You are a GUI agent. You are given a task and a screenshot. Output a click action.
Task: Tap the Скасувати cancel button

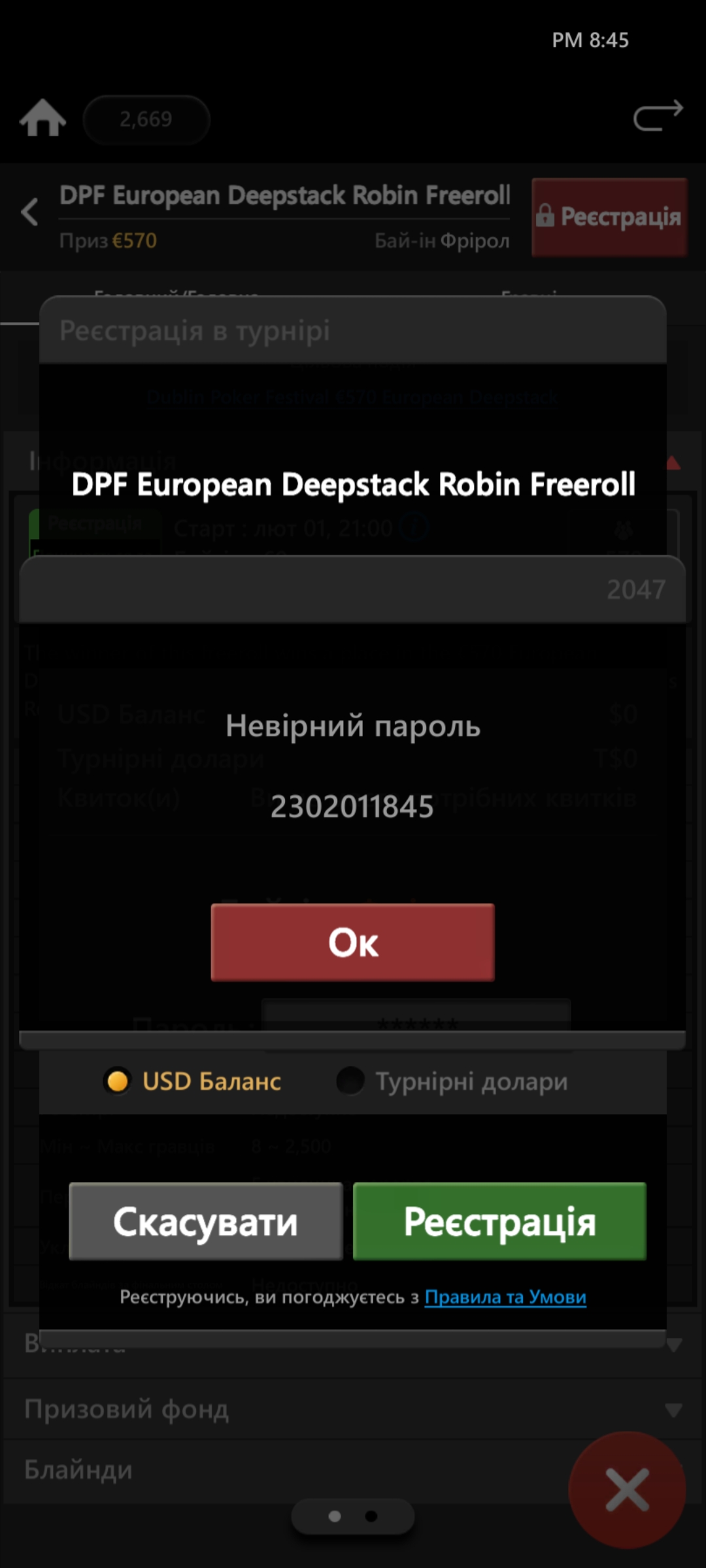[206, 1221]
